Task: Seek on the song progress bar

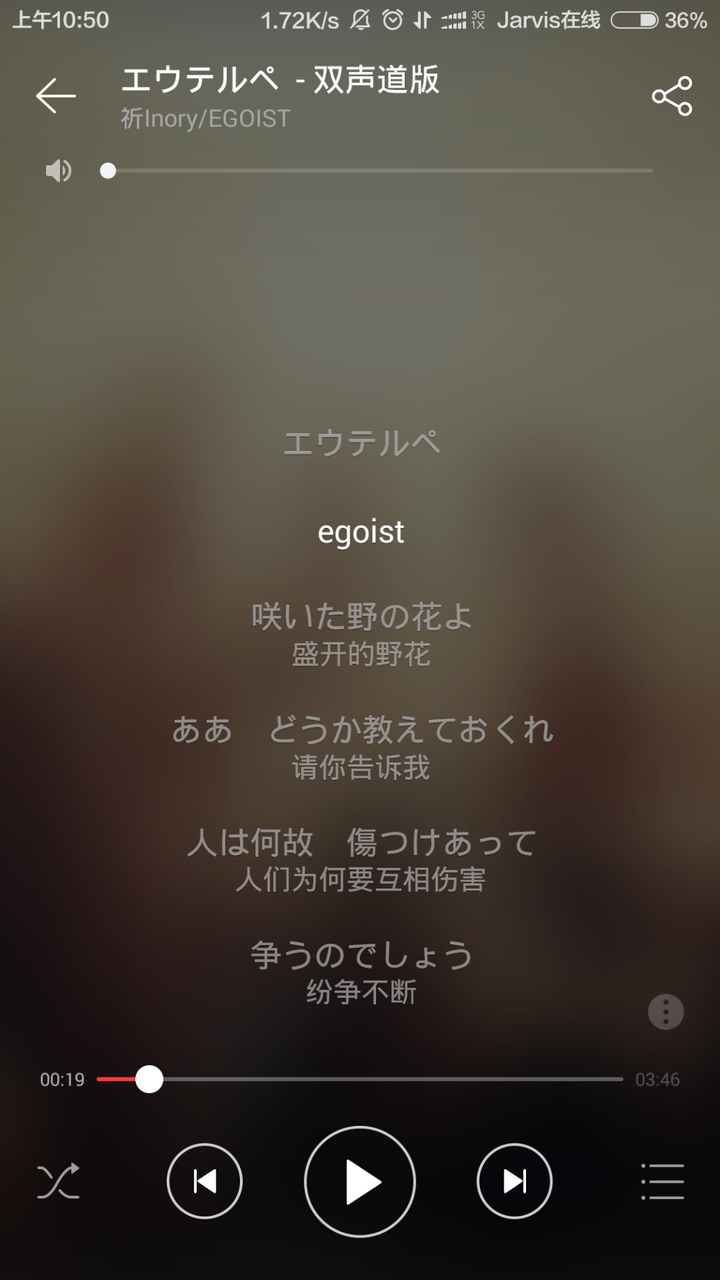Action: tap(360, 1080)
